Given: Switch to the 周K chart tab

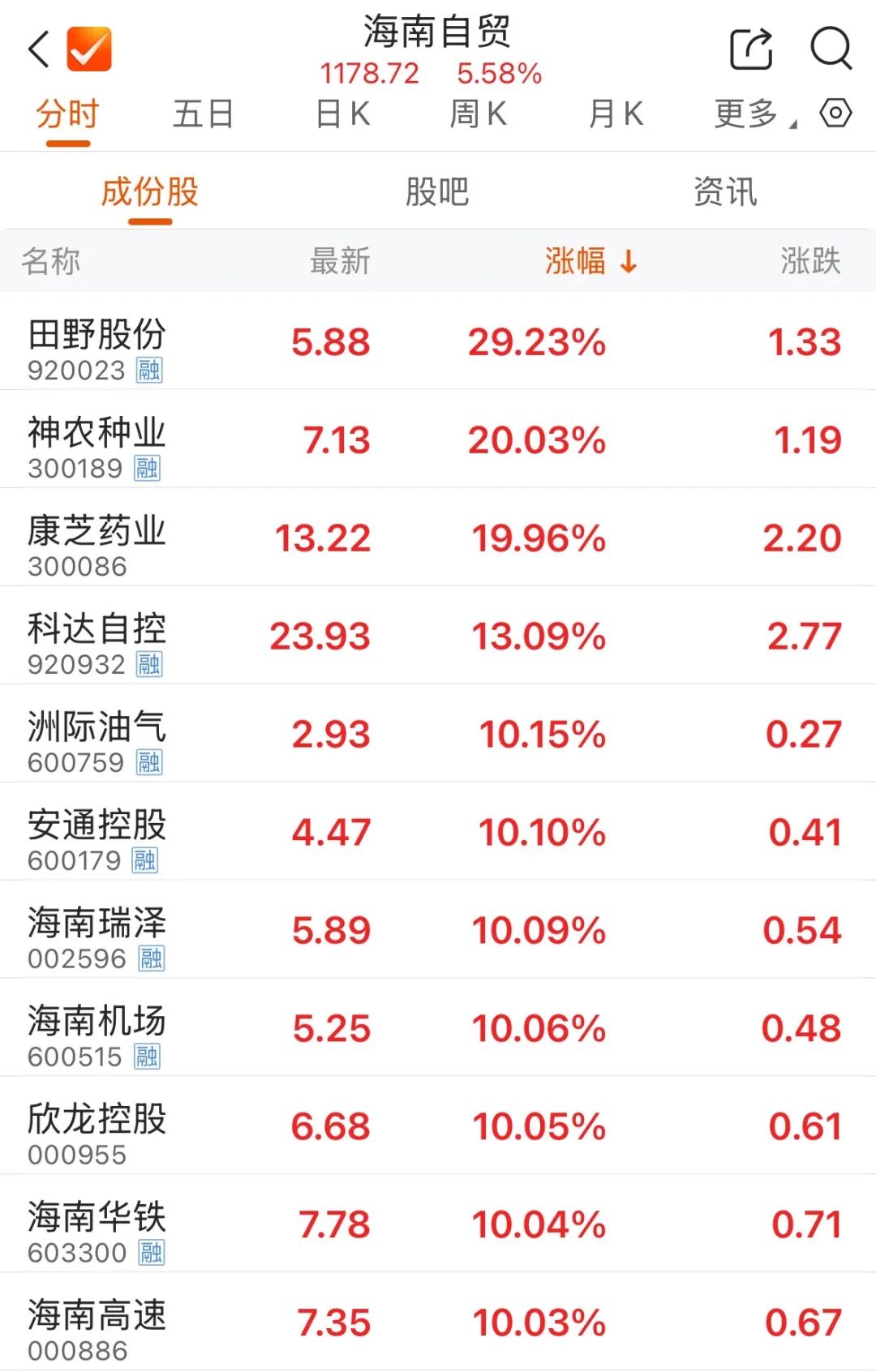Looking at the screenshot, I should tap(479, 114).
